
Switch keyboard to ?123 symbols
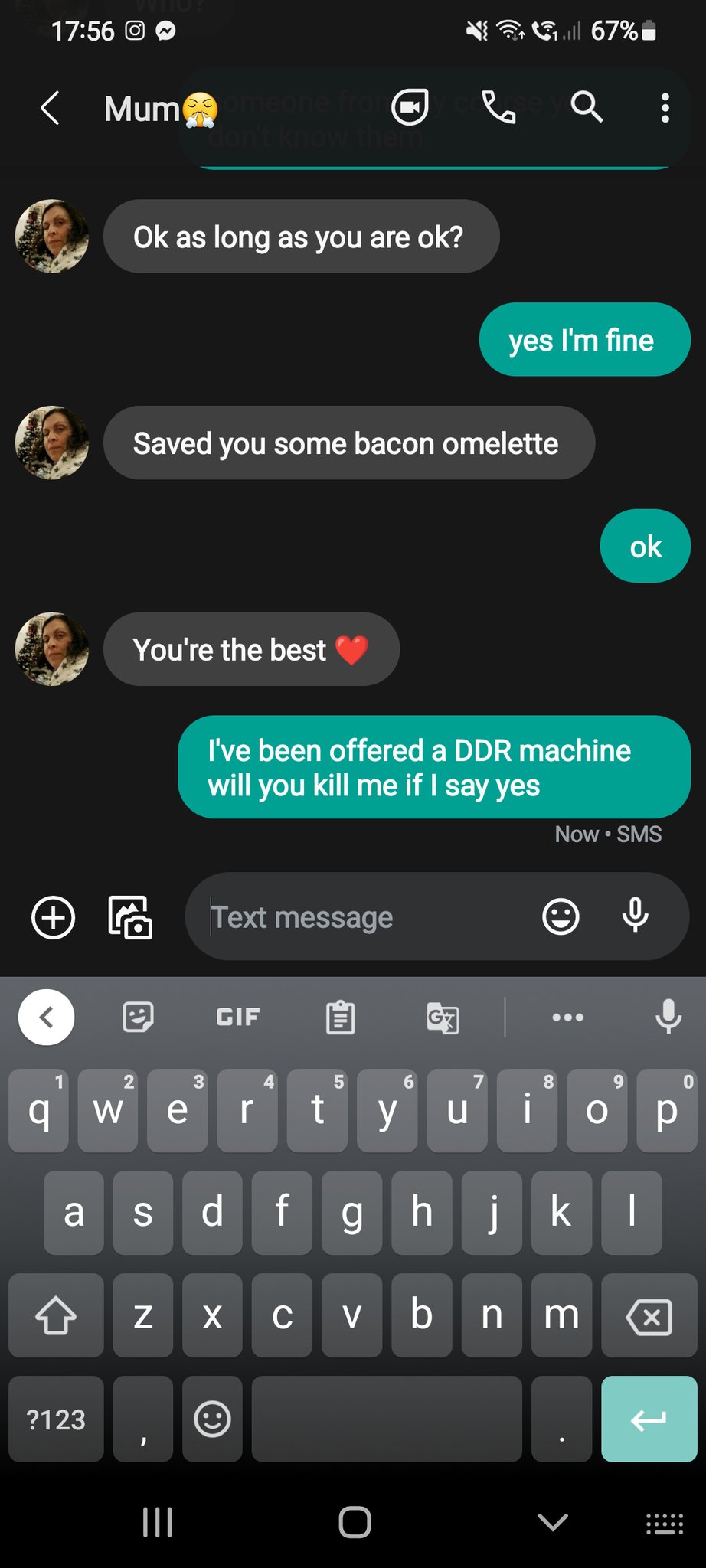pos(56,1419)
